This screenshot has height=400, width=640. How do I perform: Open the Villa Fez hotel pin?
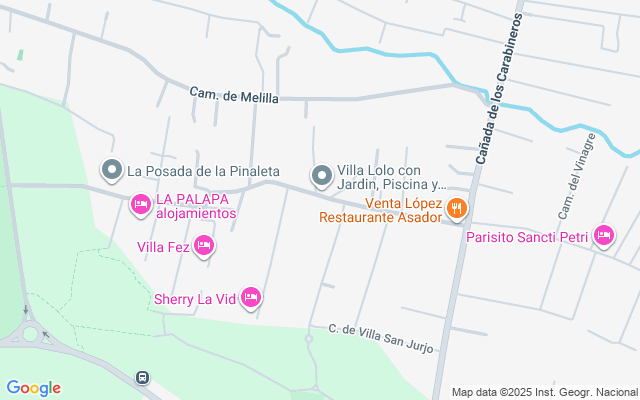coord(204,245)
